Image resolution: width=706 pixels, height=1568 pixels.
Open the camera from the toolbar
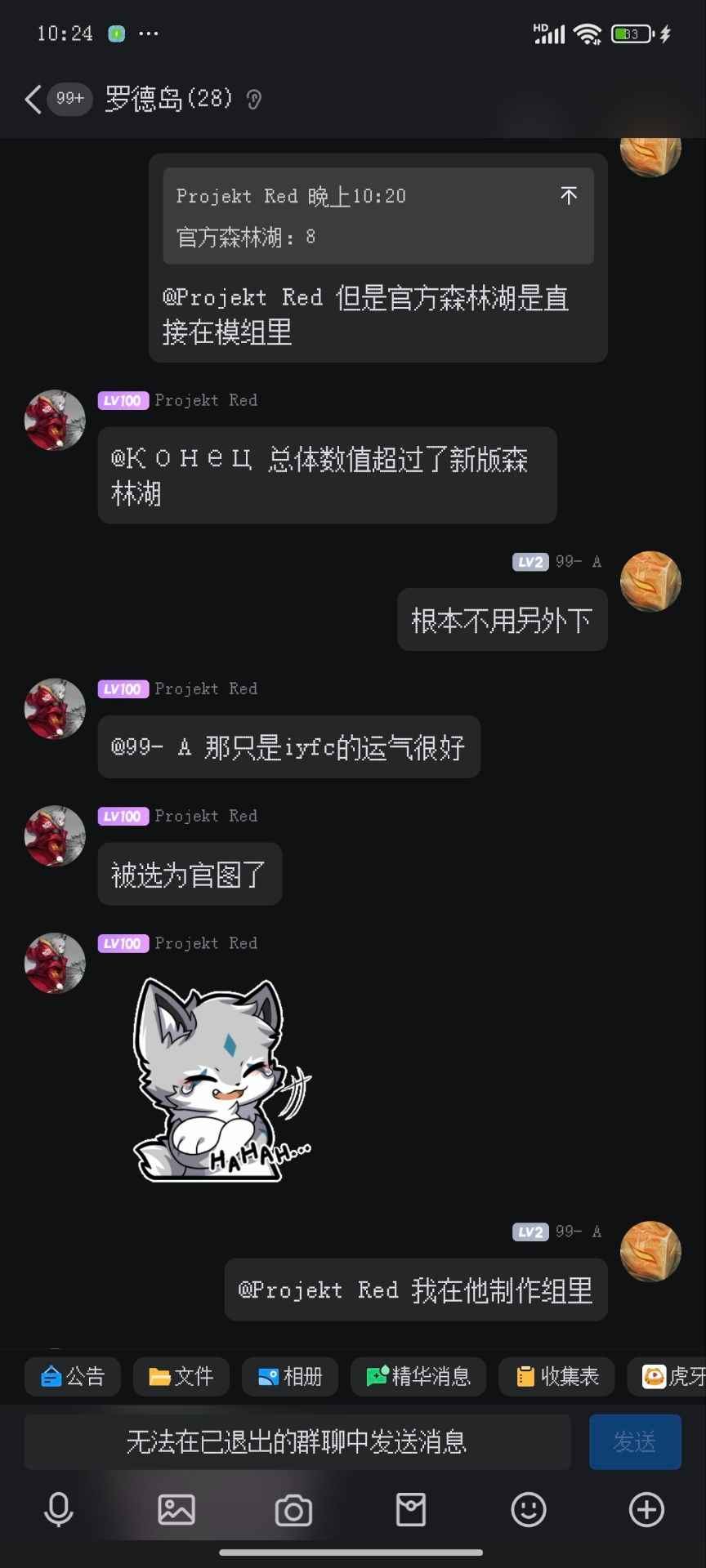pyautogui.click(x=294, y=1510)
